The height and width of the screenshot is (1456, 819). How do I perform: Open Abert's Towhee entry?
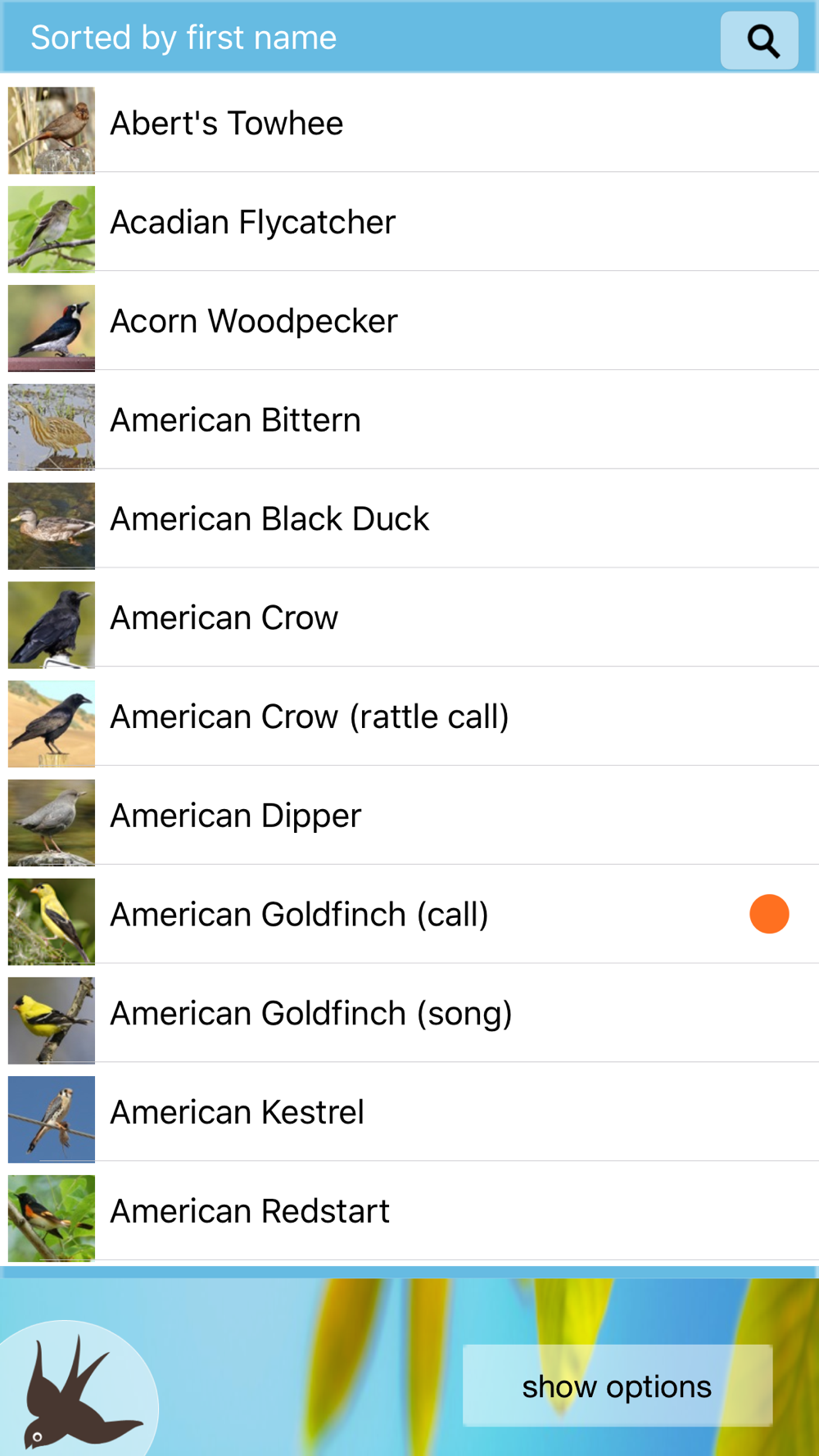click(x=409, y=123)
